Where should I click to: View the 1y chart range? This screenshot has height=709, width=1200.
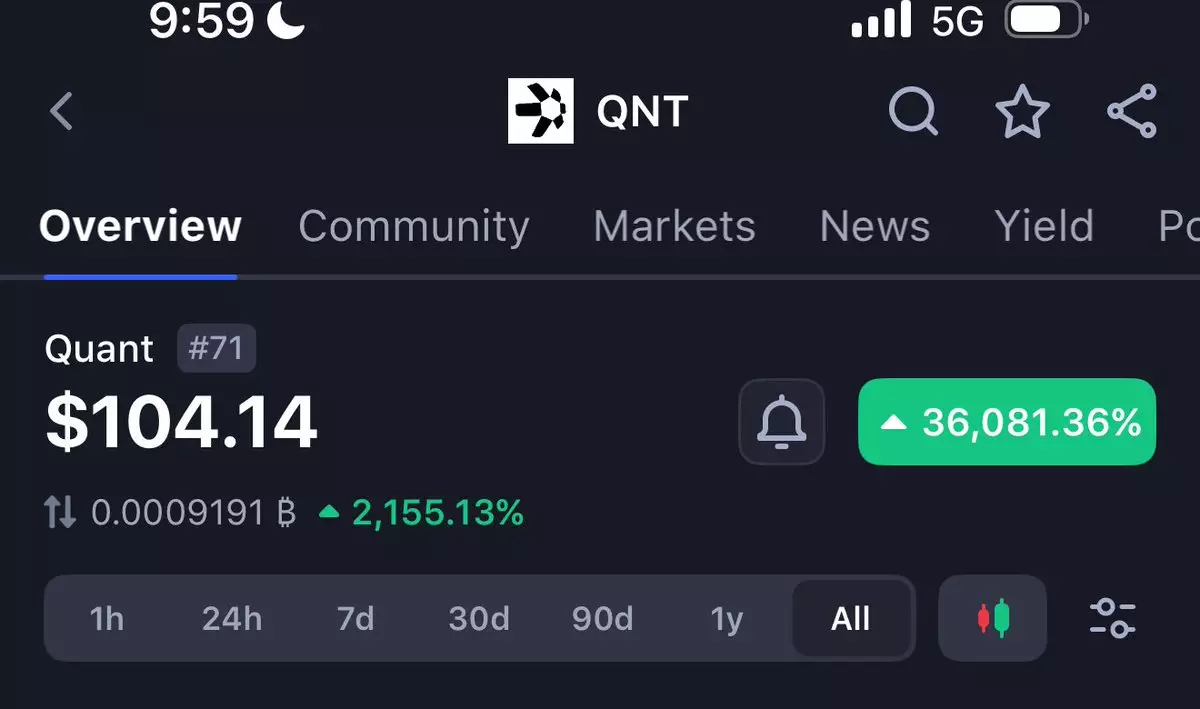point(727,619)
